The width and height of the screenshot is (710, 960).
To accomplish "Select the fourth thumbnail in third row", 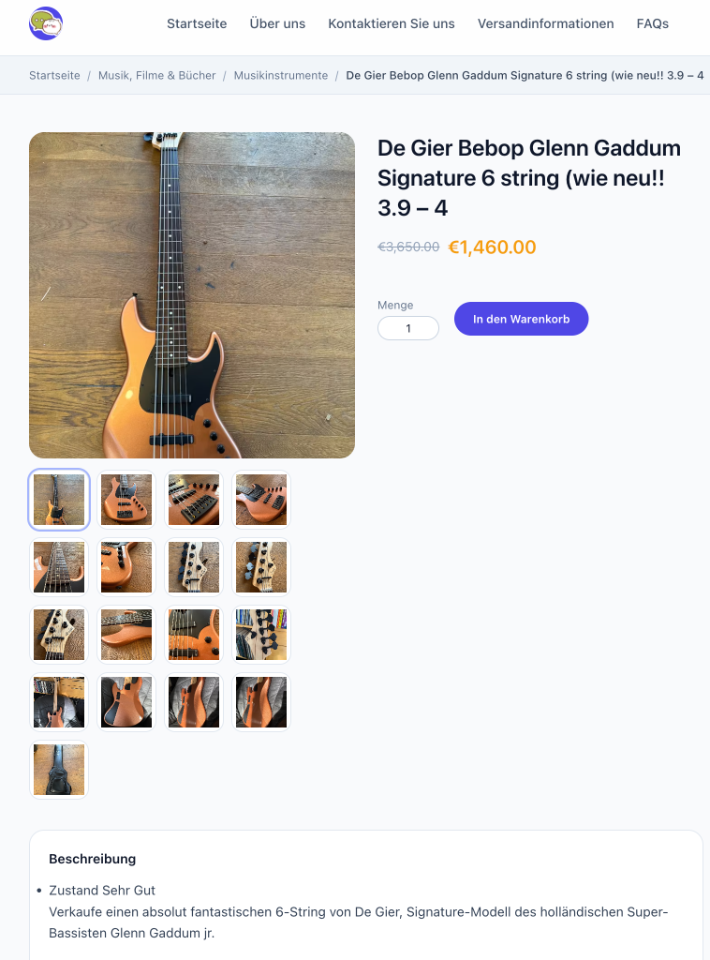I will (x=261, y=634).
